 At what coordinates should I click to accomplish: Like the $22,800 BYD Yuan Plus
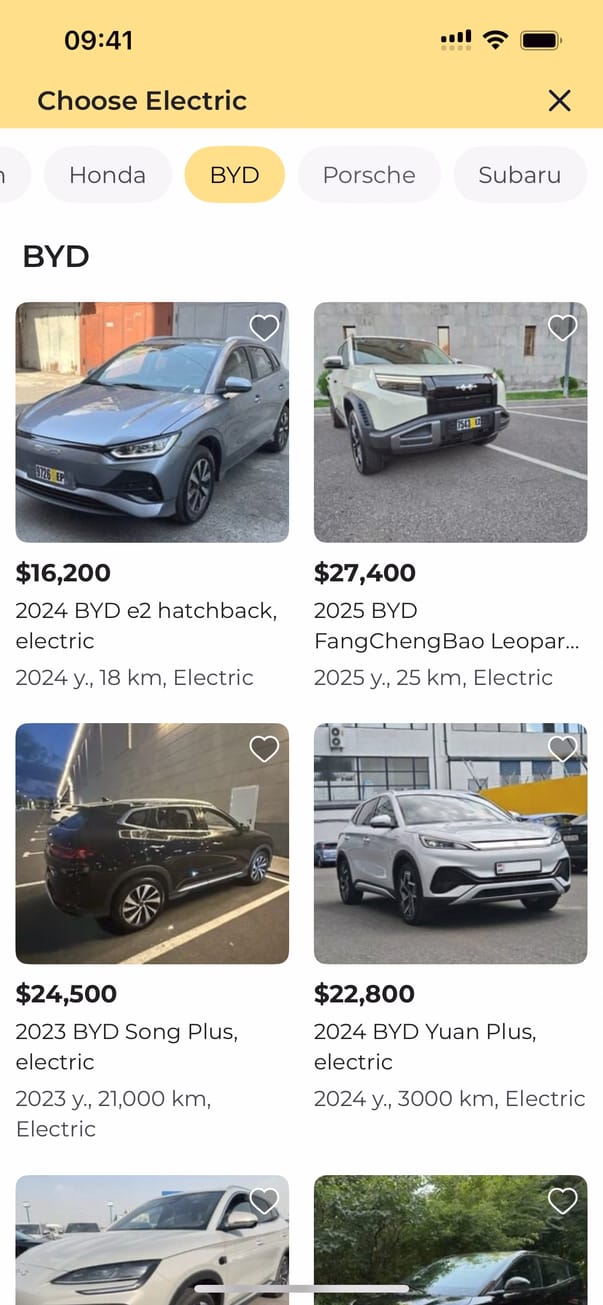click(x=563, y=749)
